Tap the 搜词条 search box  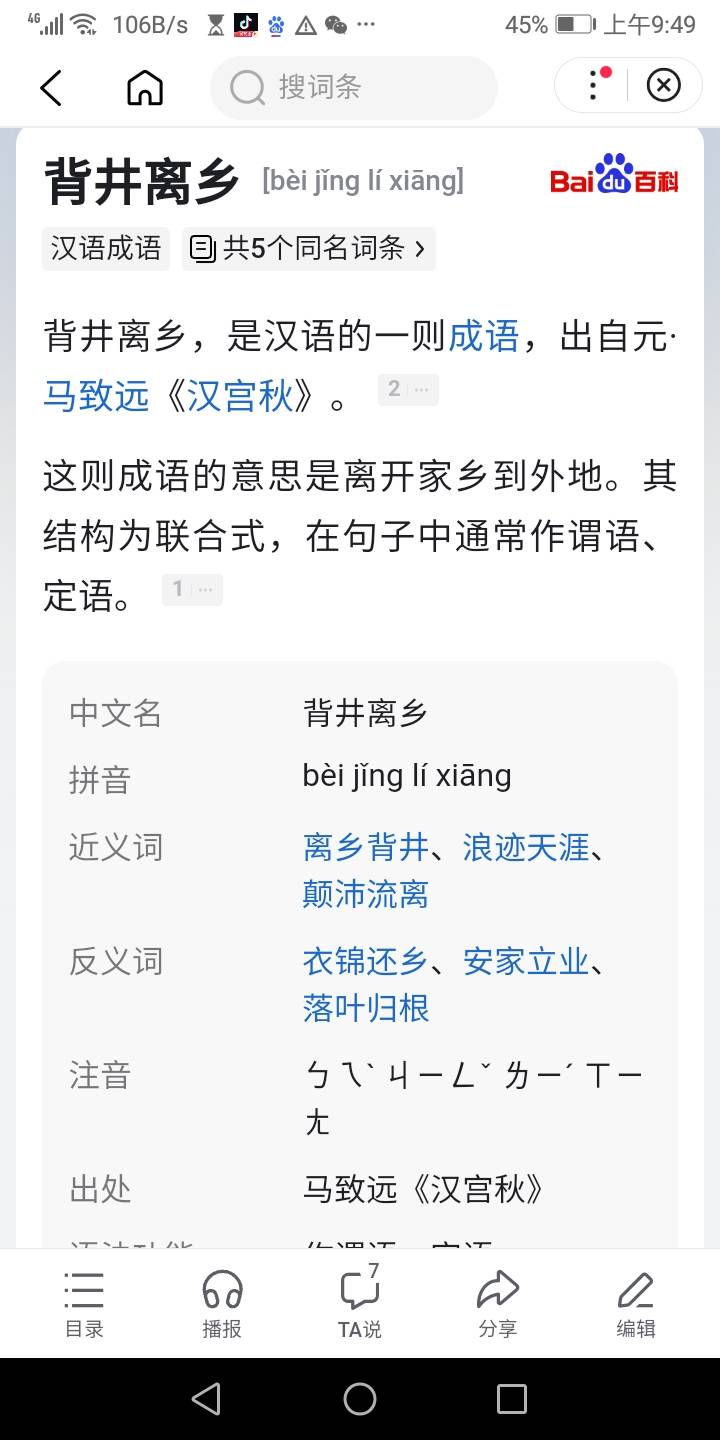click(354, 88)
